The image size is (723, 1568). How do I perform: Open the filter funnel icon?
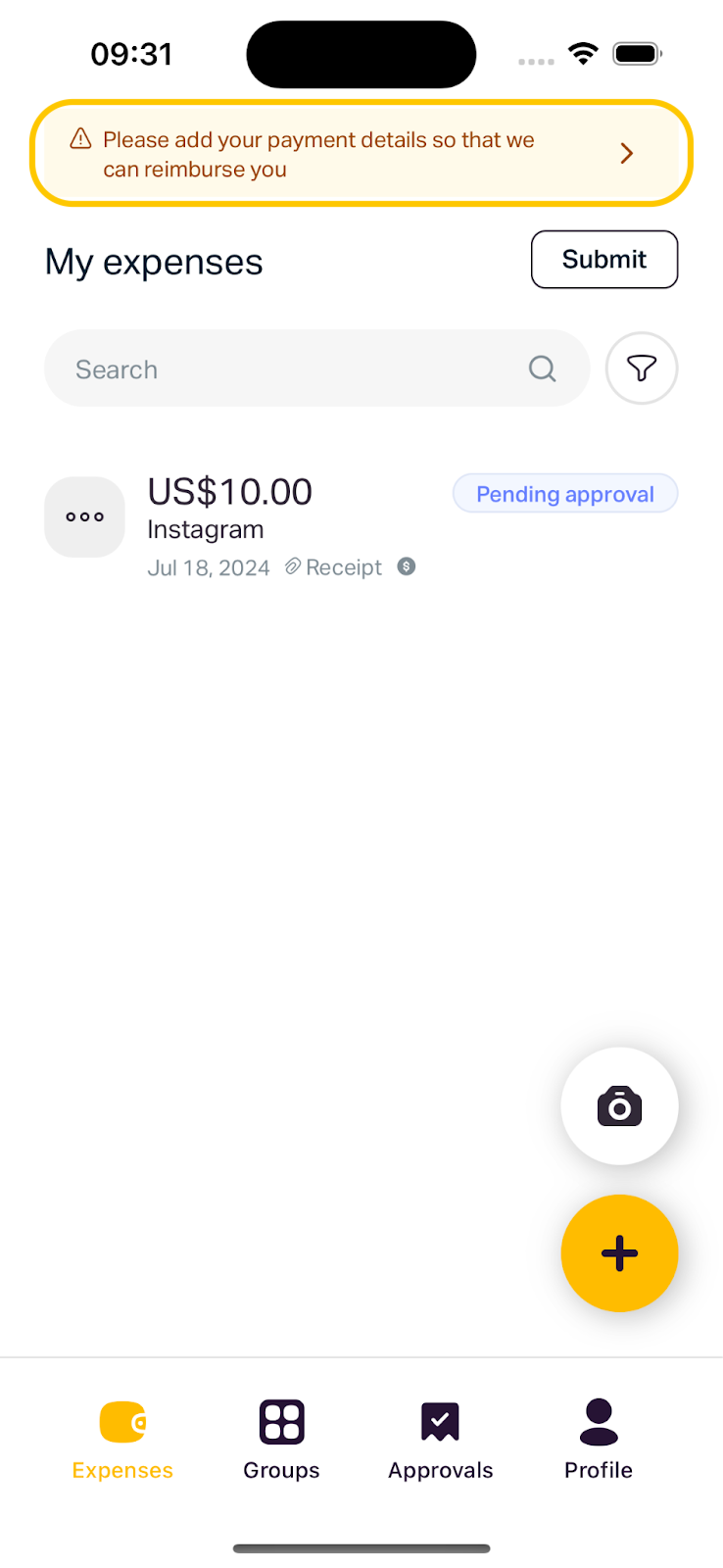642,368
